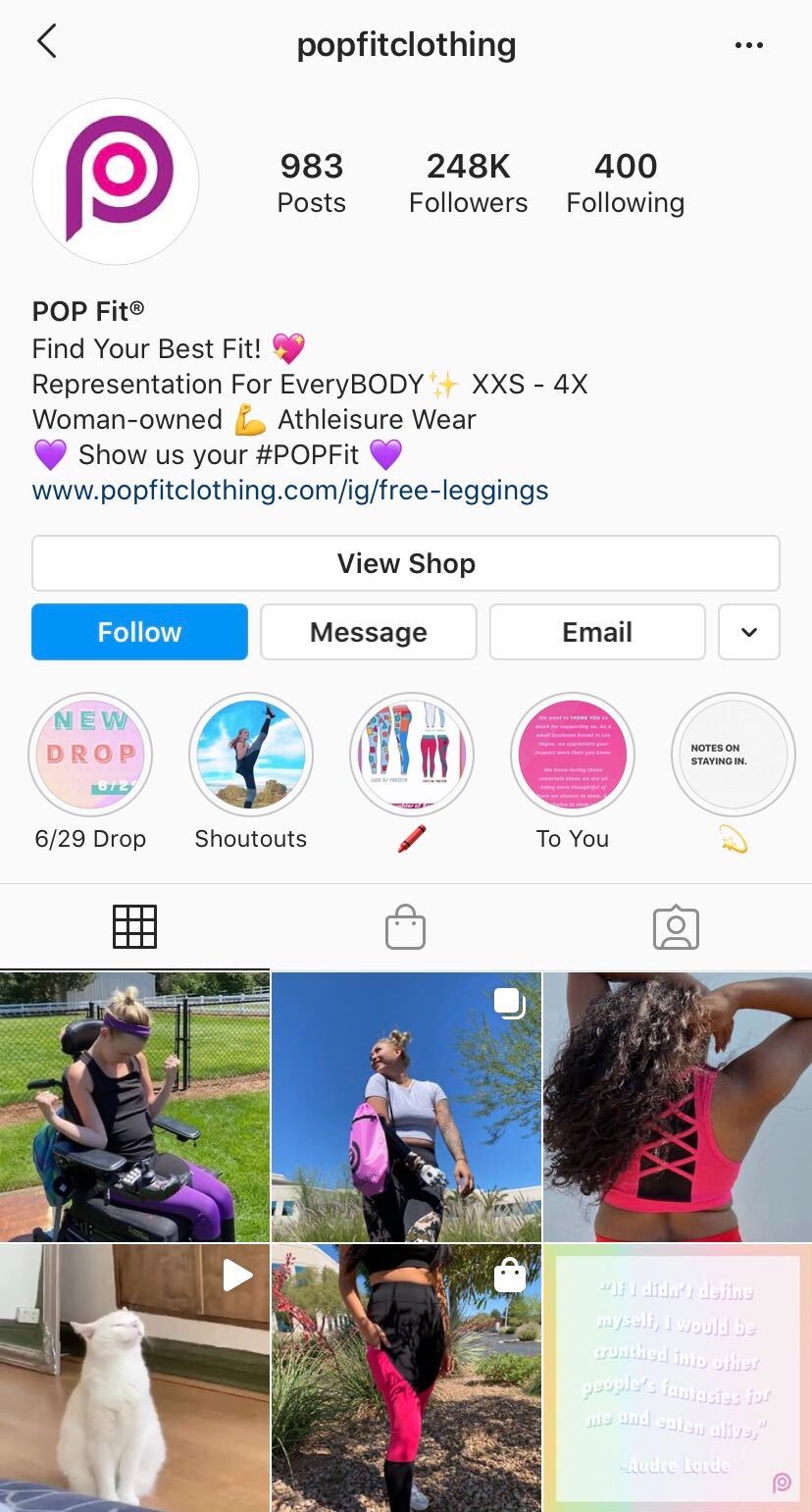This screenshot has height=1512, width=812.
Task: View the 248K followers list
Action: 468,182
